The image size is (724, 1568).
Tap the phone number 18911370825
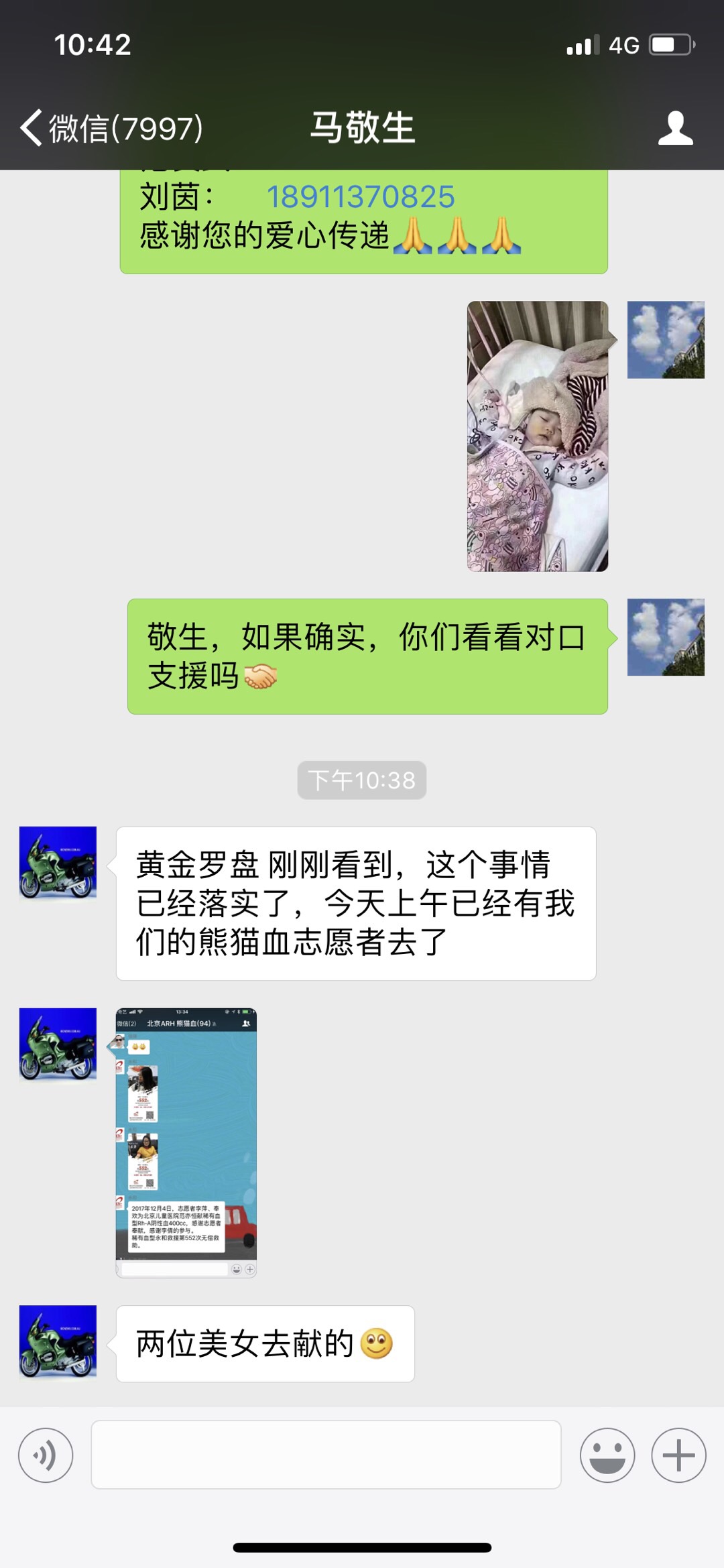pos(361,197)
